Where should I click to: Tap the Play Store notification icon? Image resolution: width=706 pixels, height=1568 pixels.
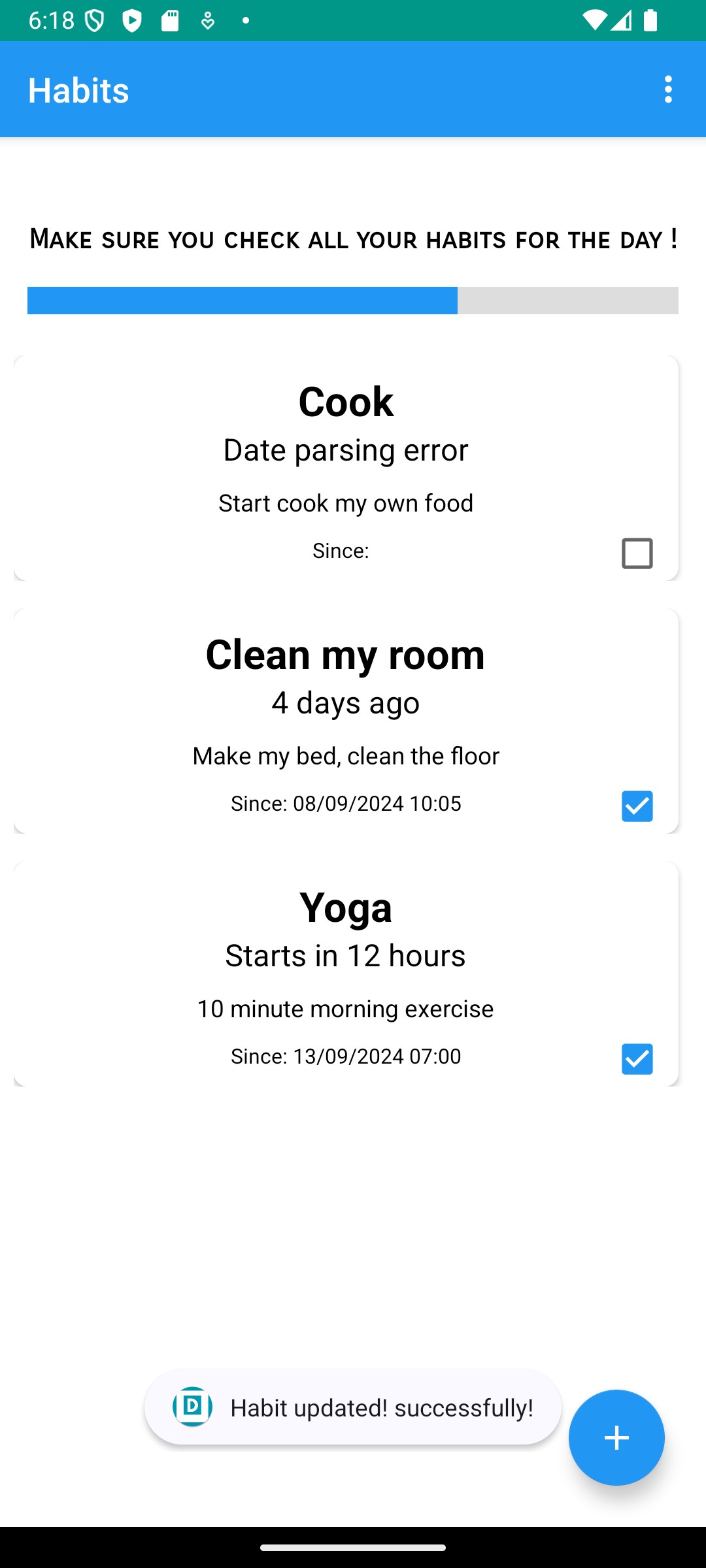click(131, 20)
